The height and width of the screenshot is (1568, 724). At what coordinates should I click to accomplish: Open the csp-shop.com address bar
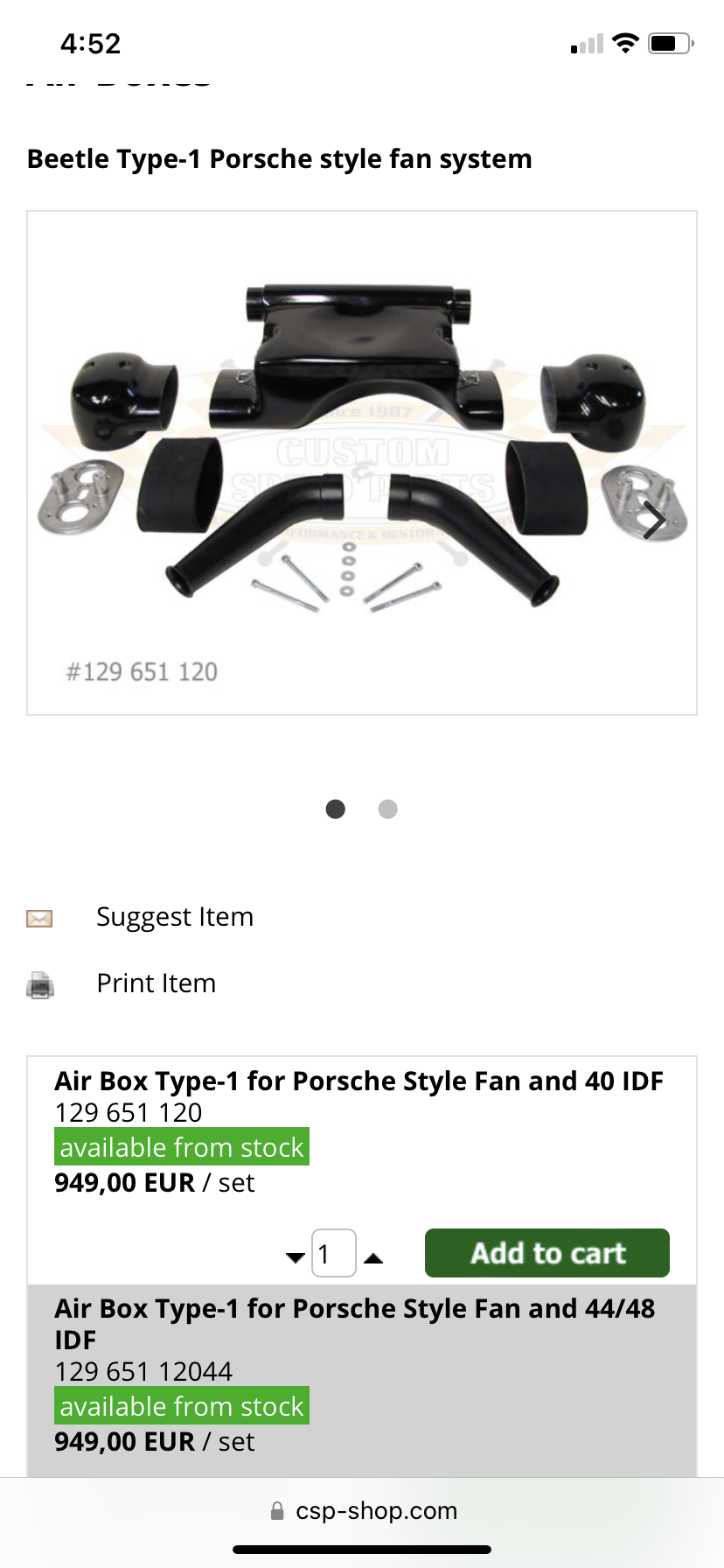pos(362,1511)
